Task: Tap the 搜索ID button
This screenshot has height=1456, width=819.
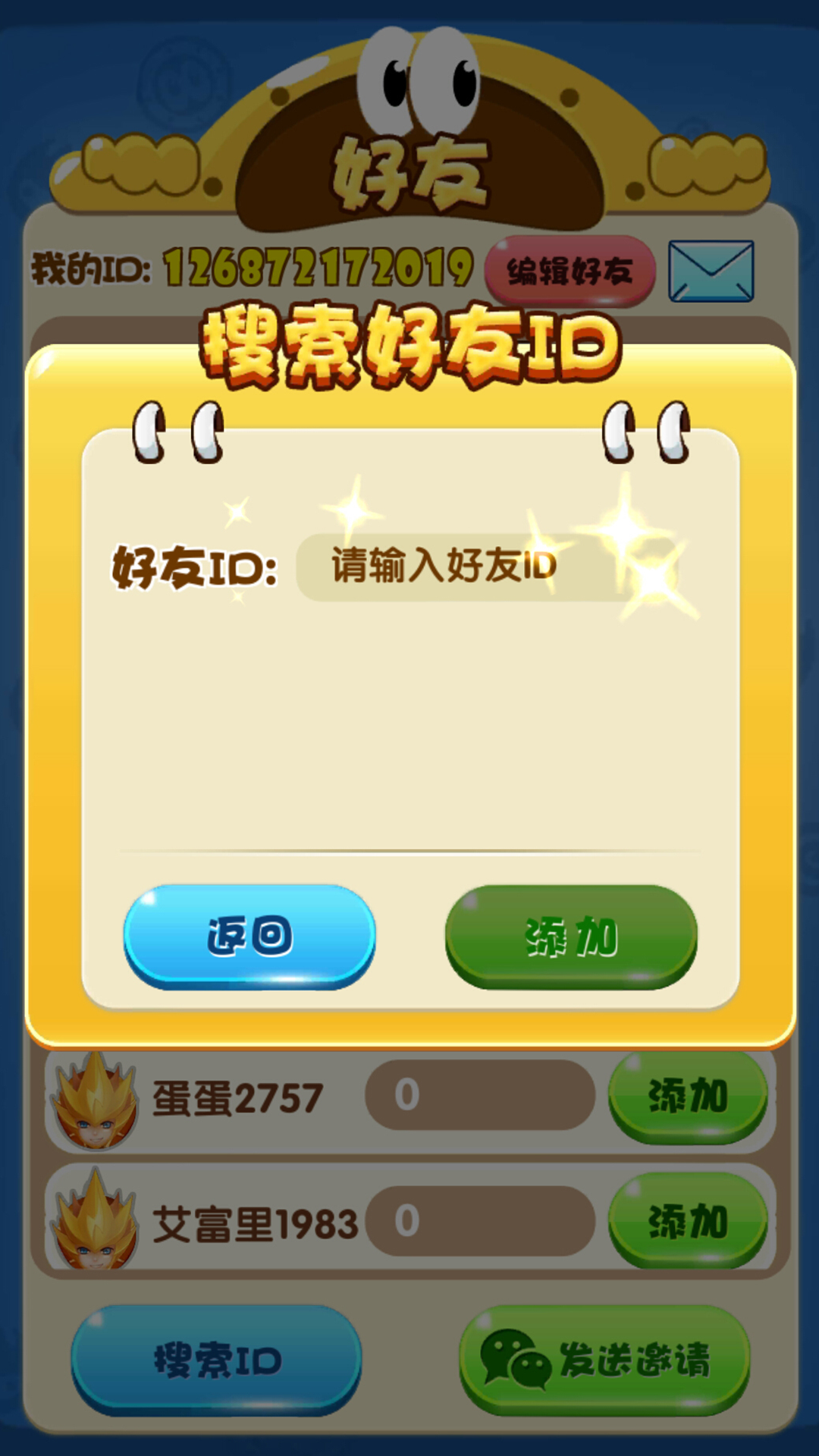Action: click(x=217, y=1360)
